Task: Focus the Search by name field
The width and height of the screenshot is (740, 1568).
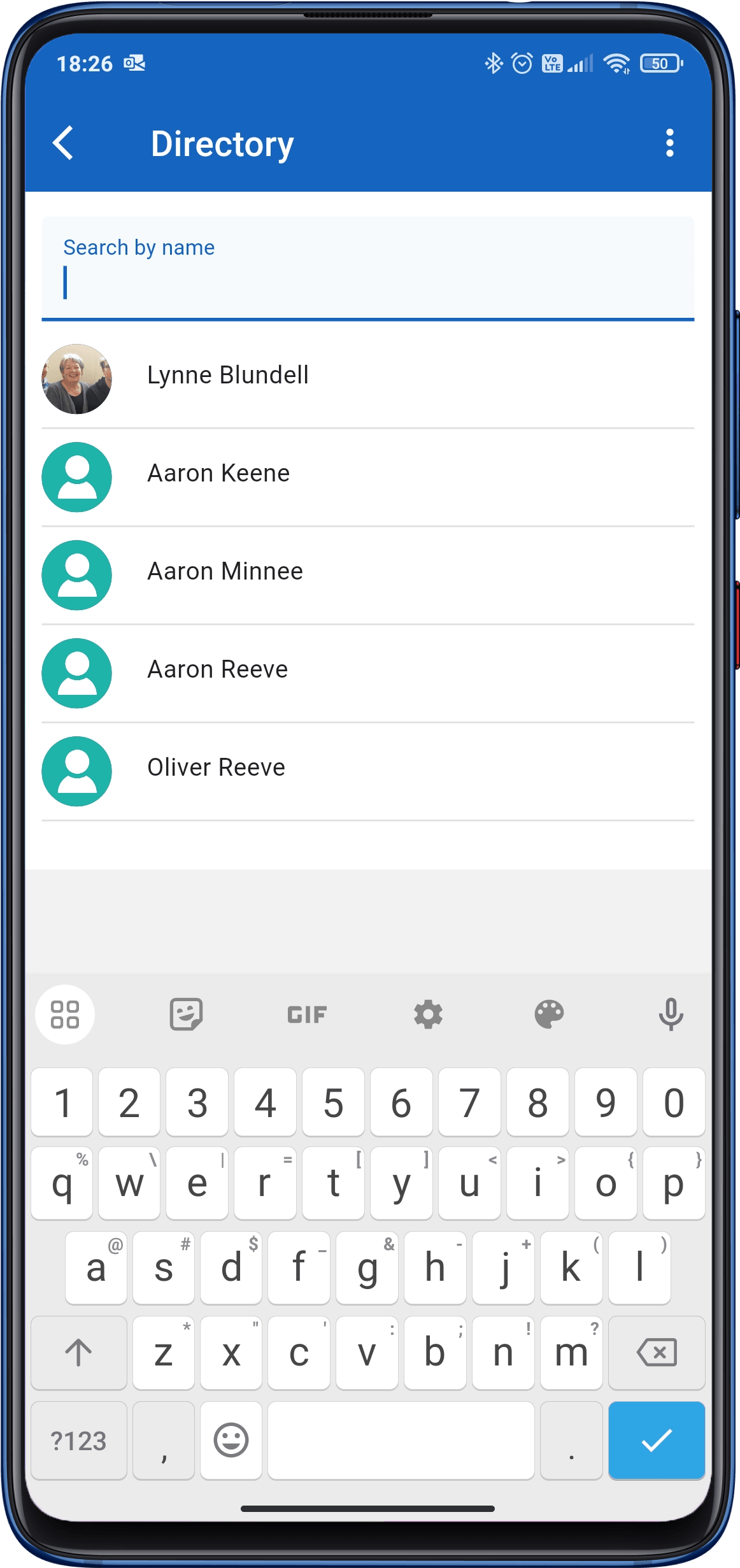Action: click(x=367, y=268)
